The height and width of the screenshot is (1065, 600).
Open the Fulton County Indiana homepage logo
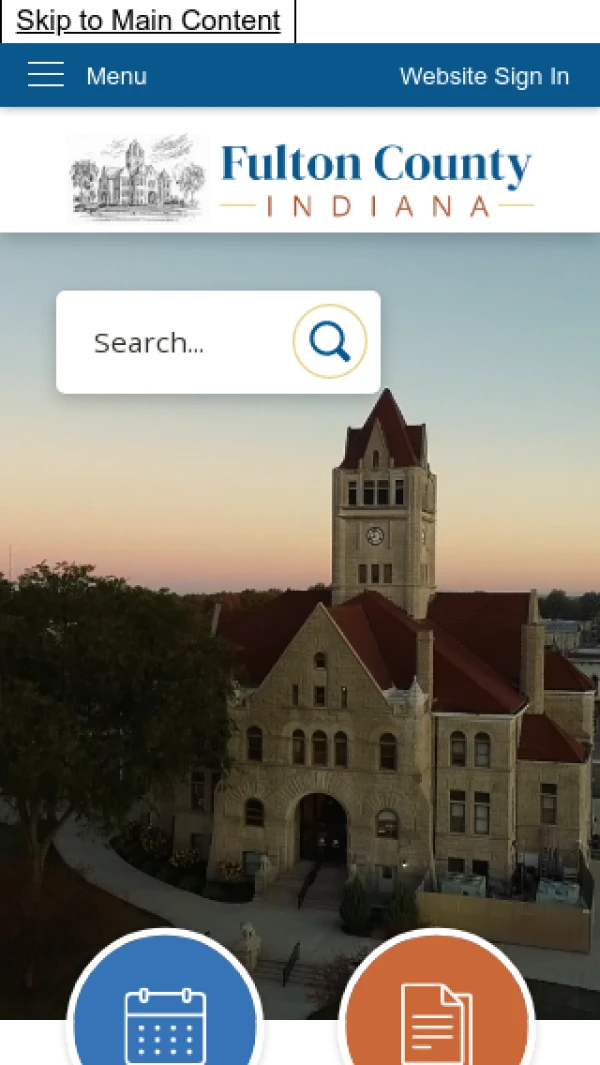(300, 178)
